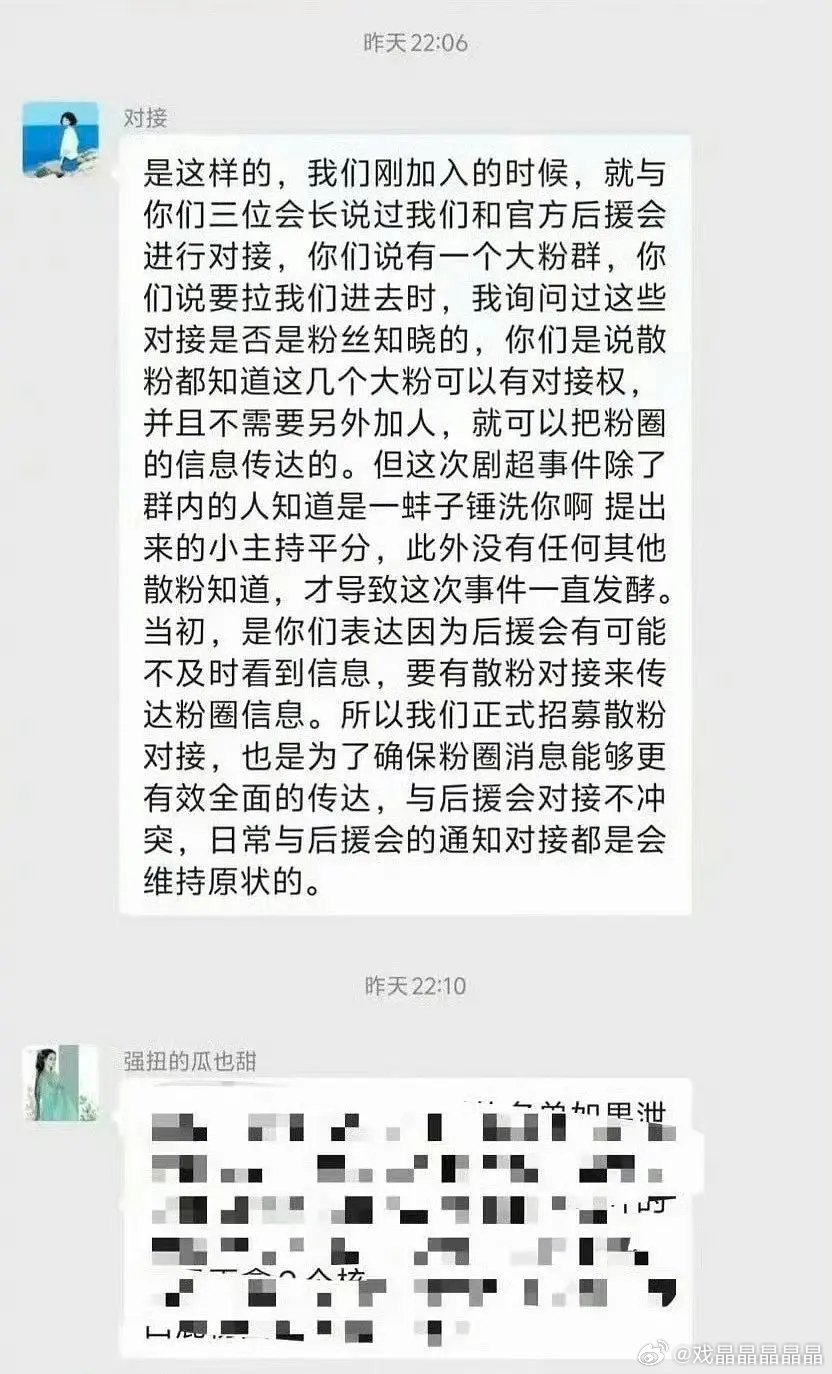The height and width of the screenshot is (1374, 832).
Task: Select the timestamp 昨天 22:06
Action: (x=416, y=42)
